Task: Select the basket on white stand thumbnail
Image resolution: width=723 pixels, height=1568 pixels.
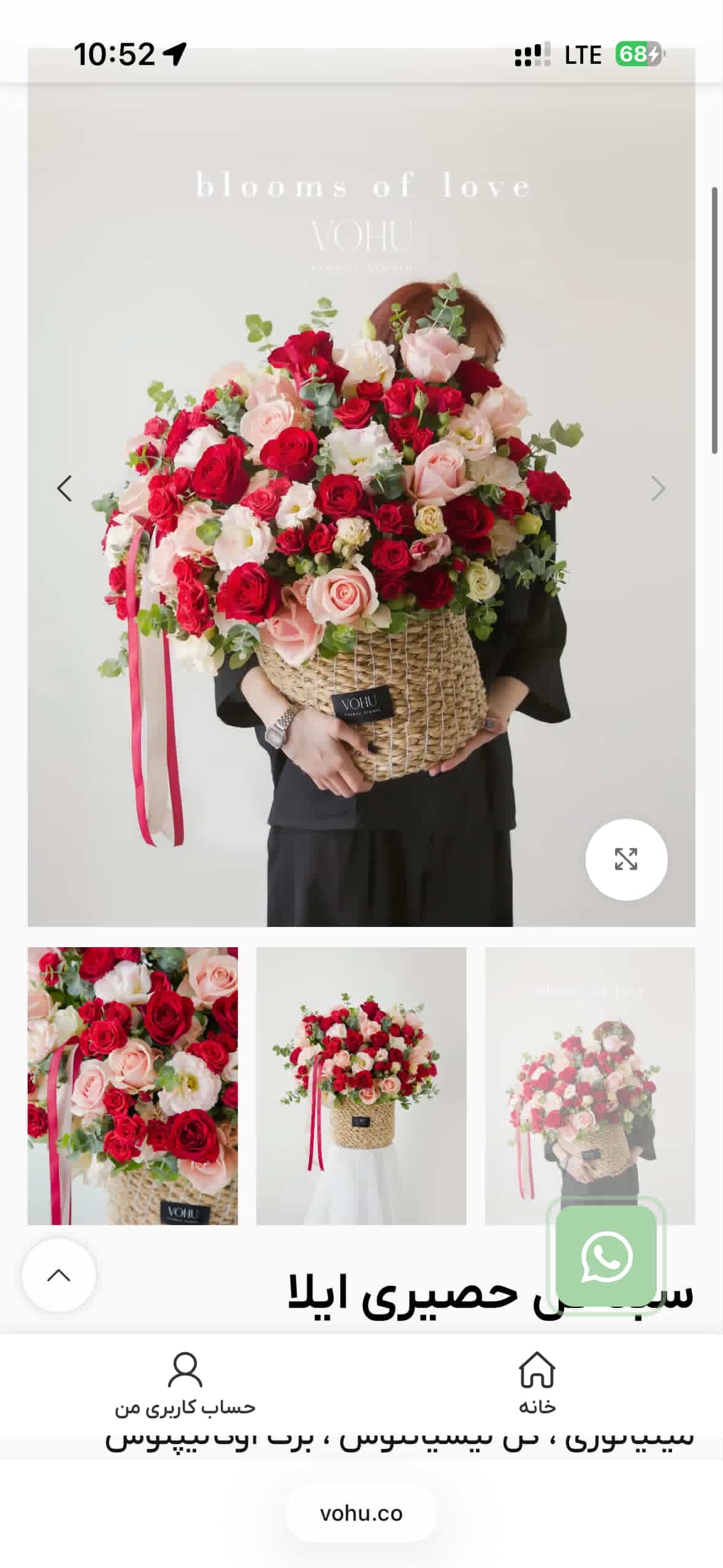Action: 361,1086
